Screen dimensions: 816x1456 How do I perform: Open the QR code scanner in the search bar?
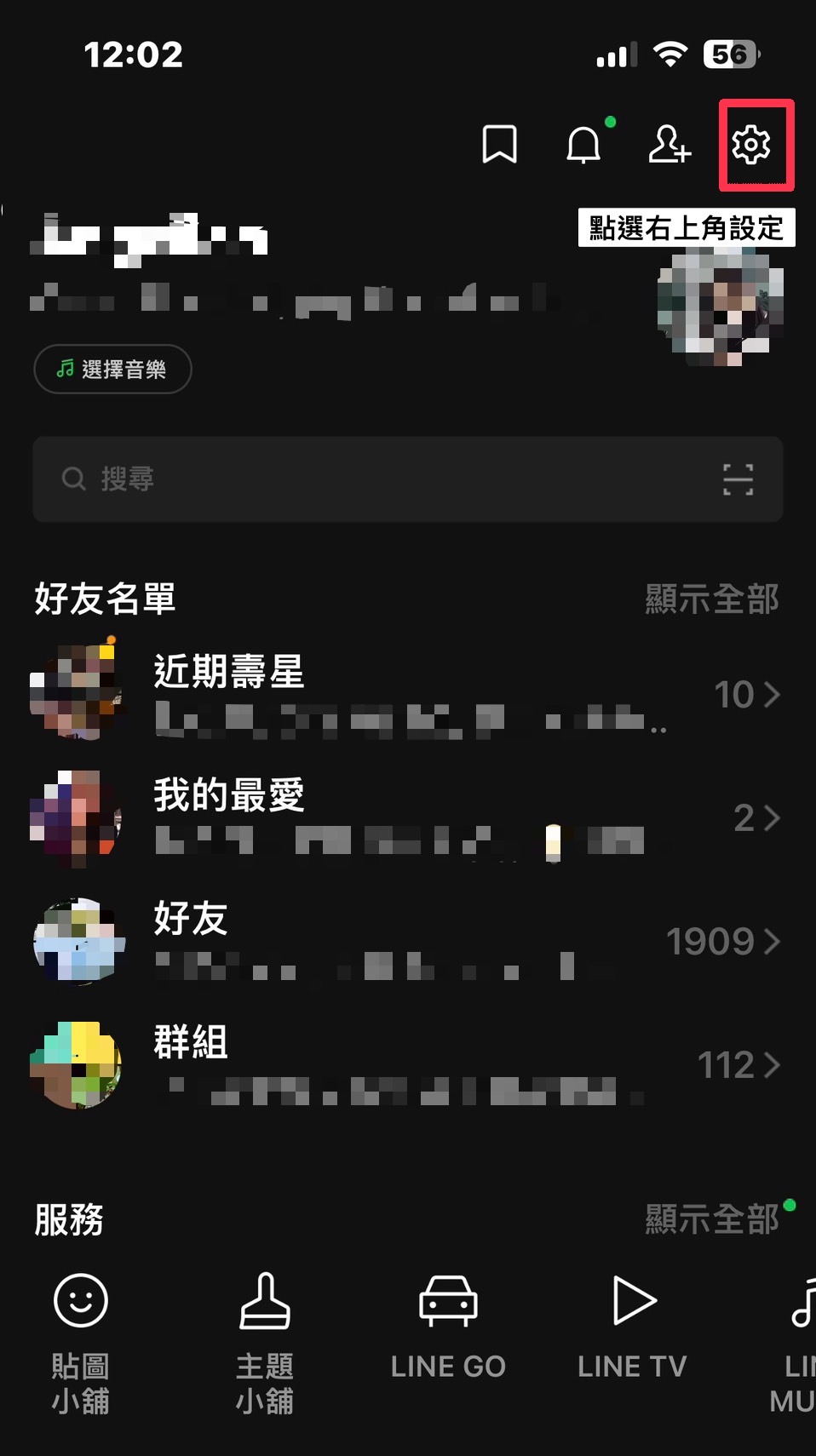click(x=738, y=479)
